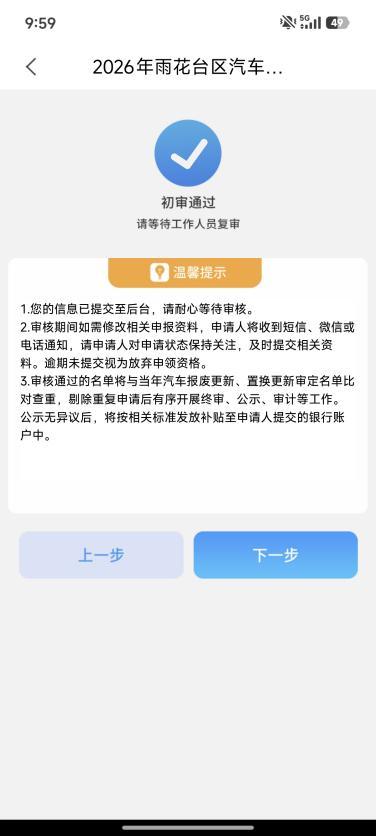Proceed with the 下一步 button
This screenshot has height=836, width=376.
275,555
